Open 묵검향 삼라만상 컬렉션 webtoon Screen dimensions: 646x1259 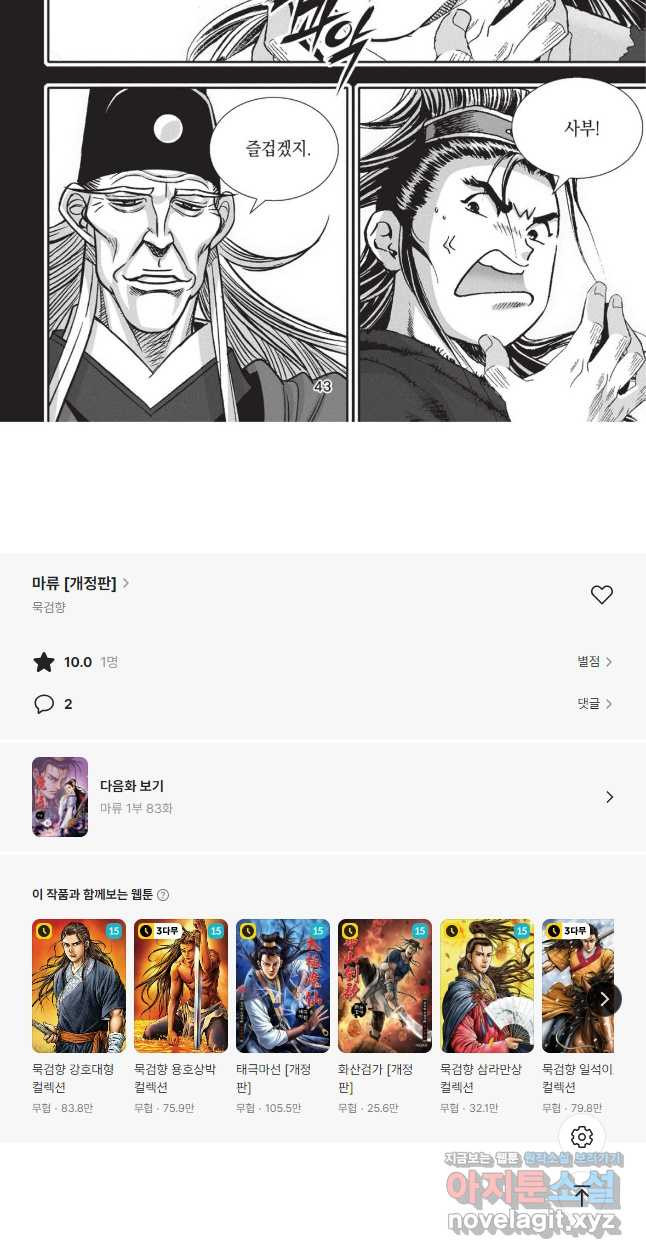tap(487, 1017)
